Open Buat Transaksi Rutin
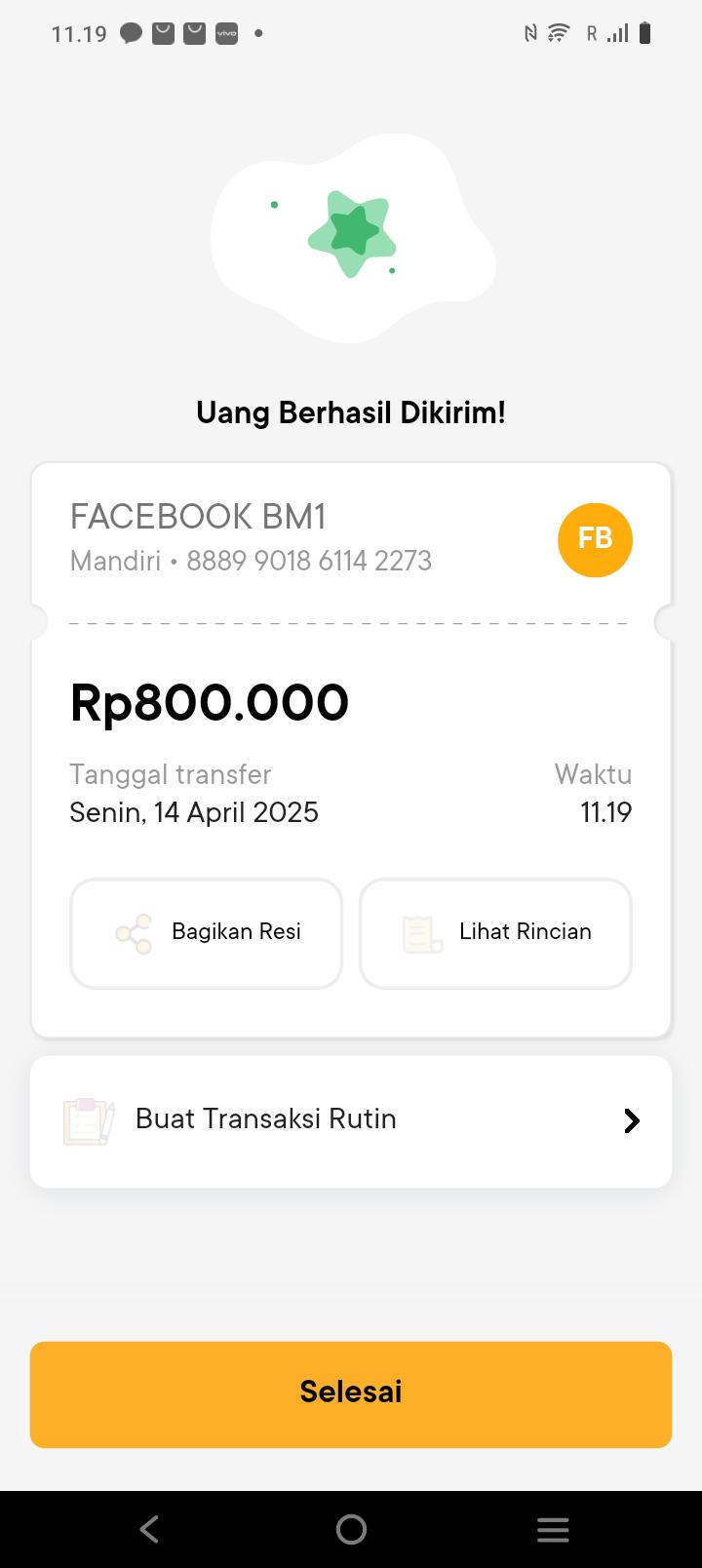The width and height of the screenshot is (702, 1568). (x=351, y=1120)
